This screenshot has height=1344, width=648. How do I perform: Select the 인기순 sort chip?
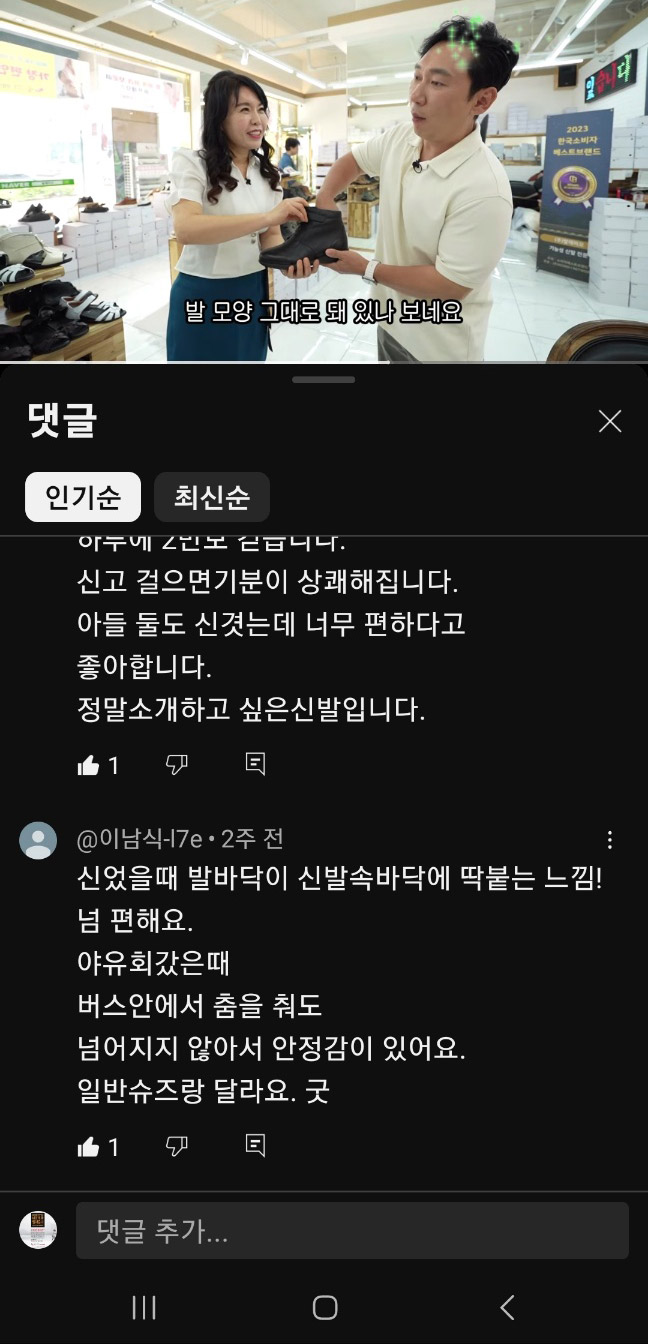click(x=83, y=497)
